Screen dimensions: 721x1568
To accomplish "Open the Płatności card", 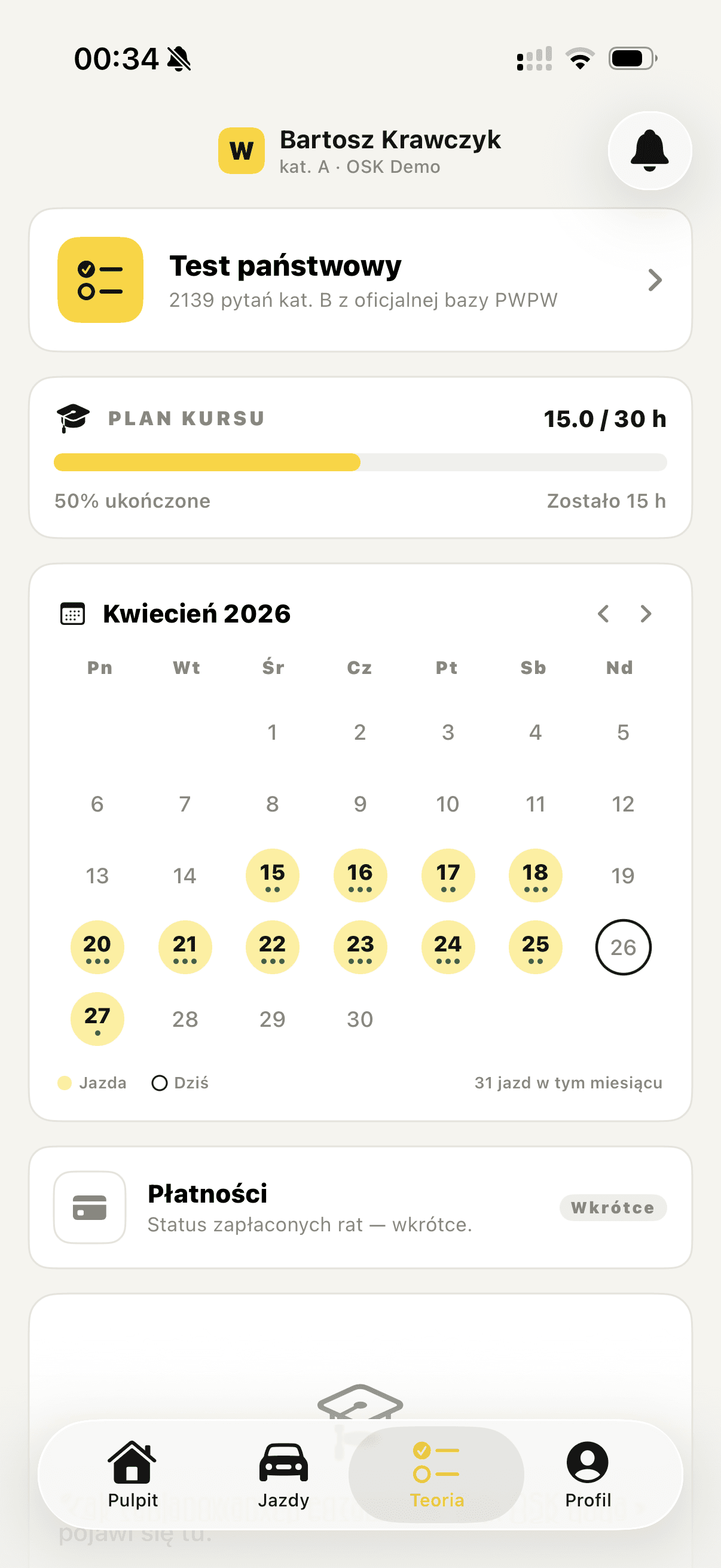I will tap(360, 1207).
